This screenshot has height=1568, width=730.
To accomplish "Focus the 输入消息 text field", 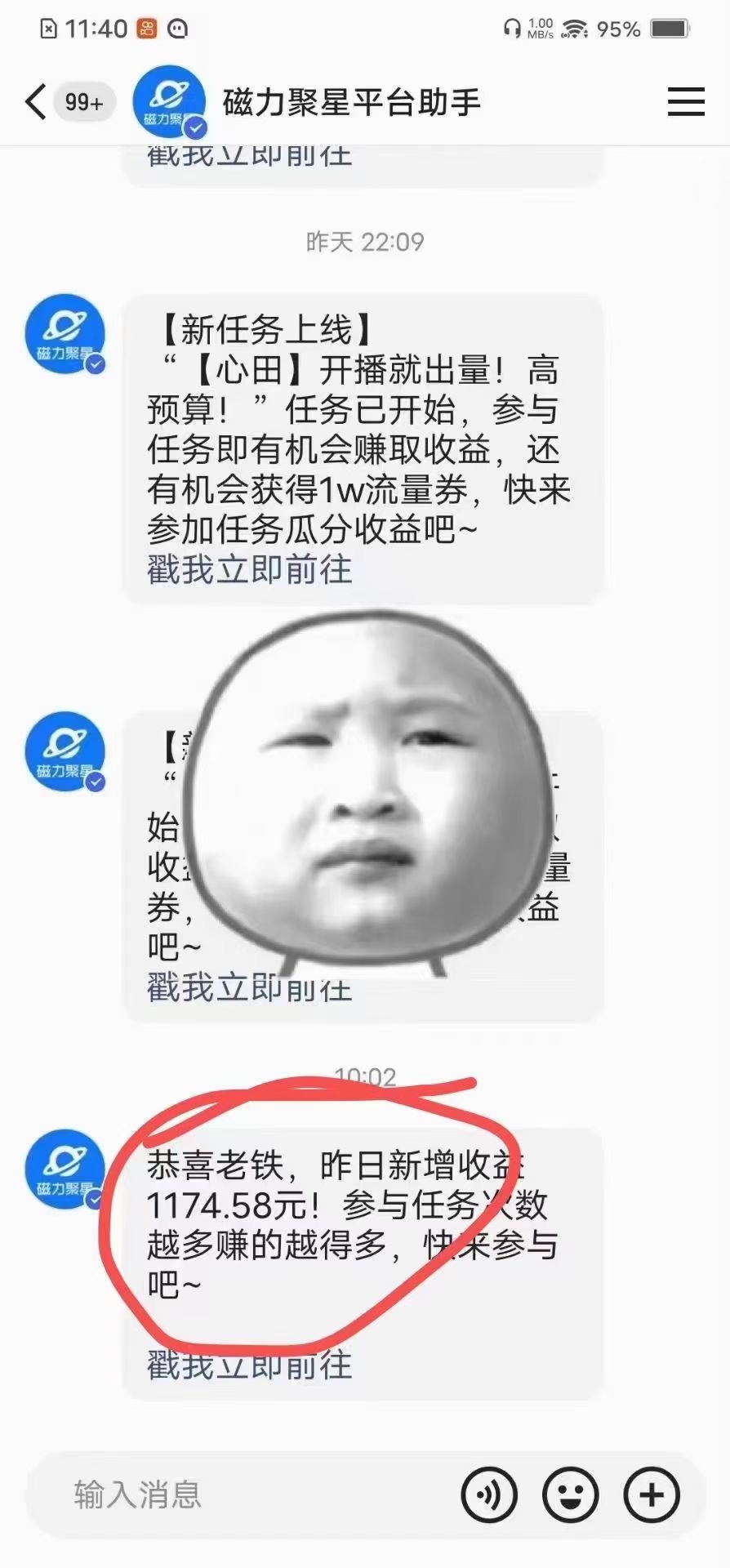I will pos(245,1495).
